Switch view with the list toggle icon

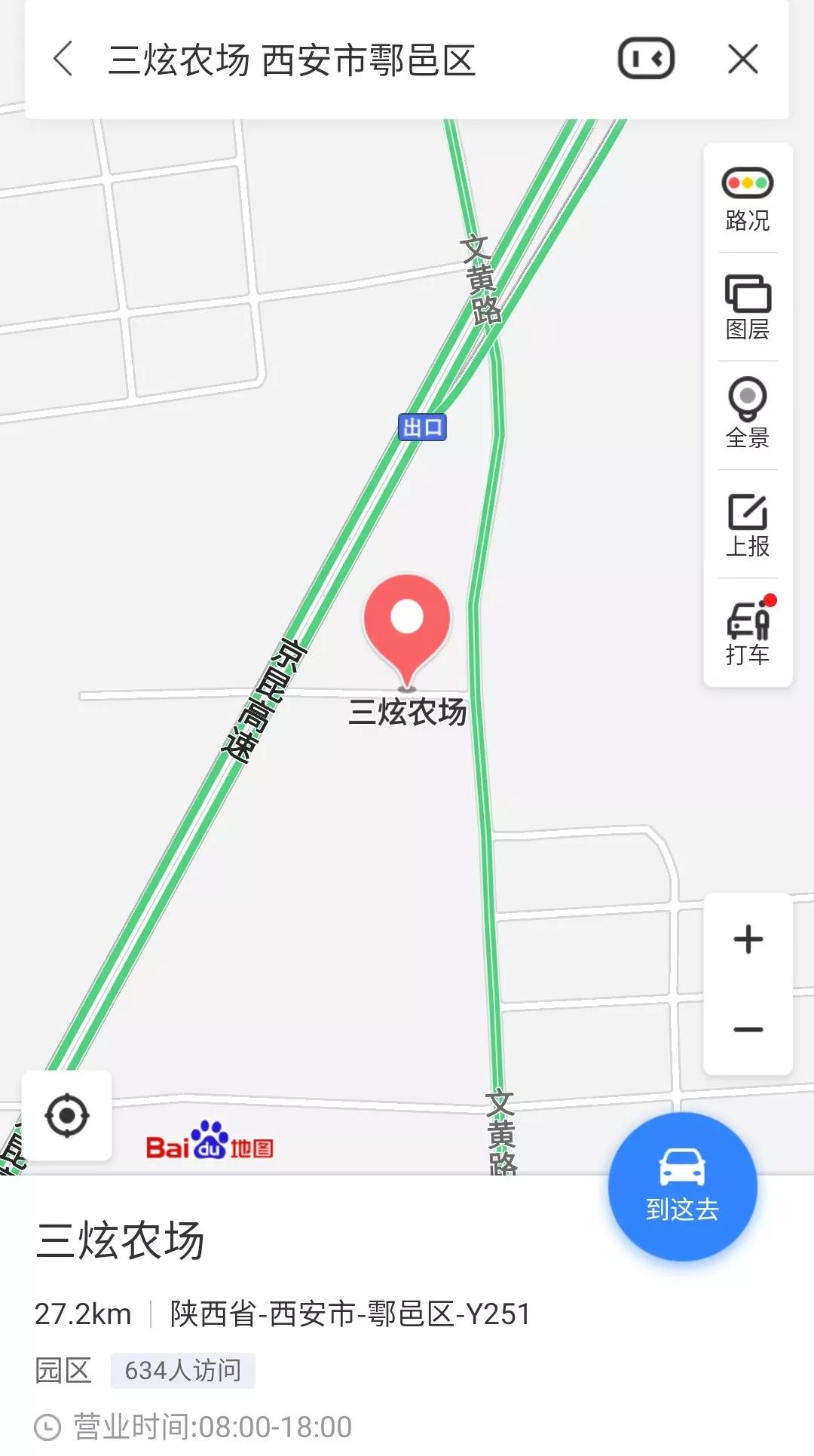click(646, 59)
